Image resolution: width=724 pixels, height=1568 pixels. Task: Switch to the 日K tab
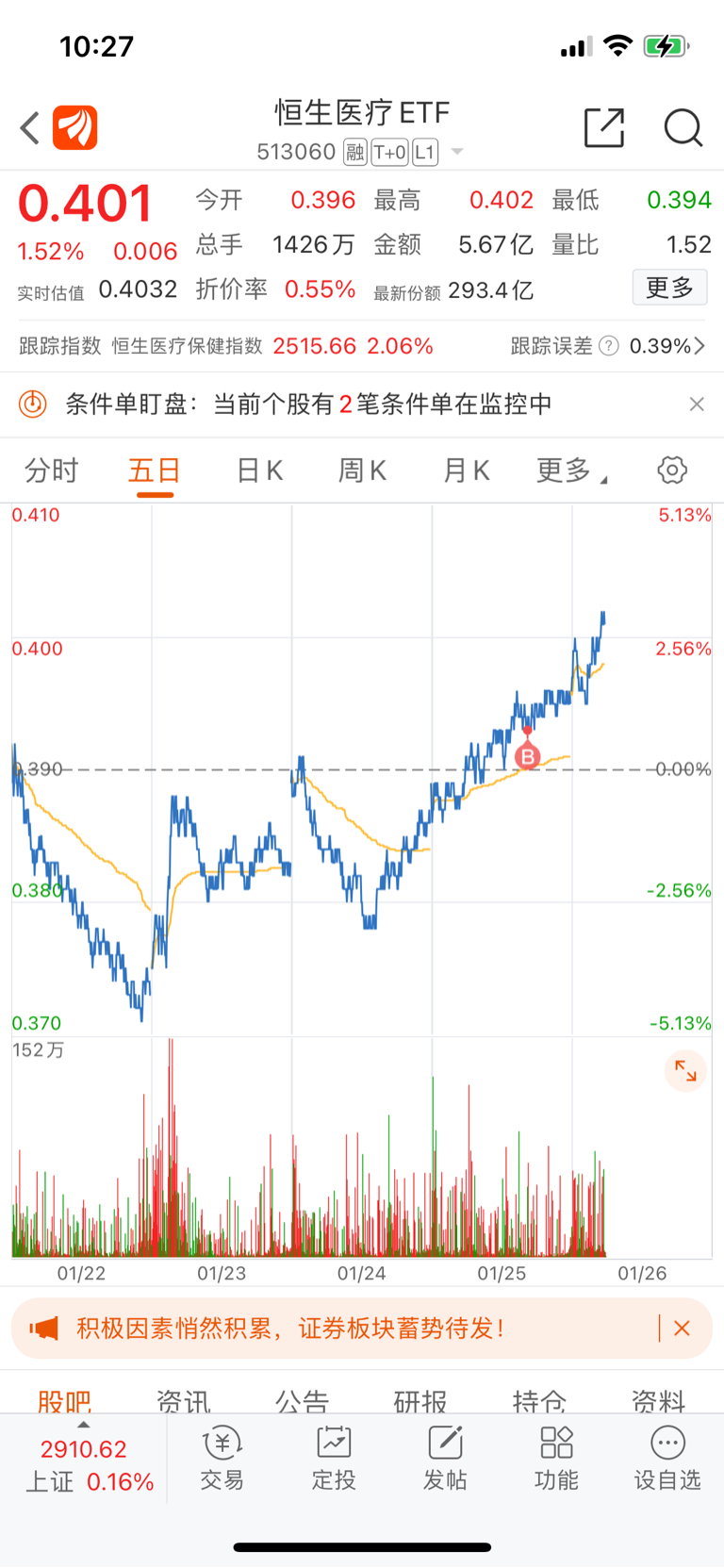258,469
